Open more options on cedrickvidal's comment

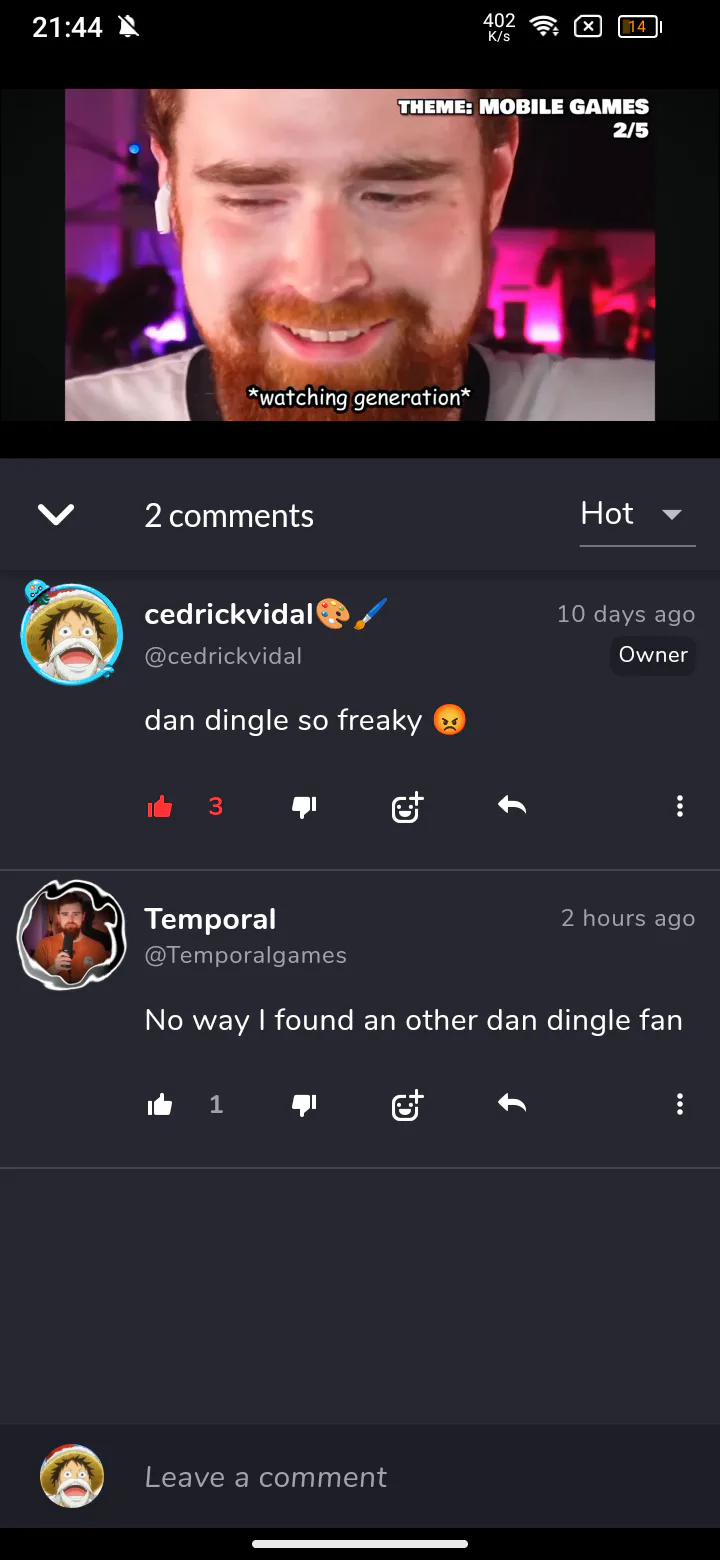coord(680,807)
